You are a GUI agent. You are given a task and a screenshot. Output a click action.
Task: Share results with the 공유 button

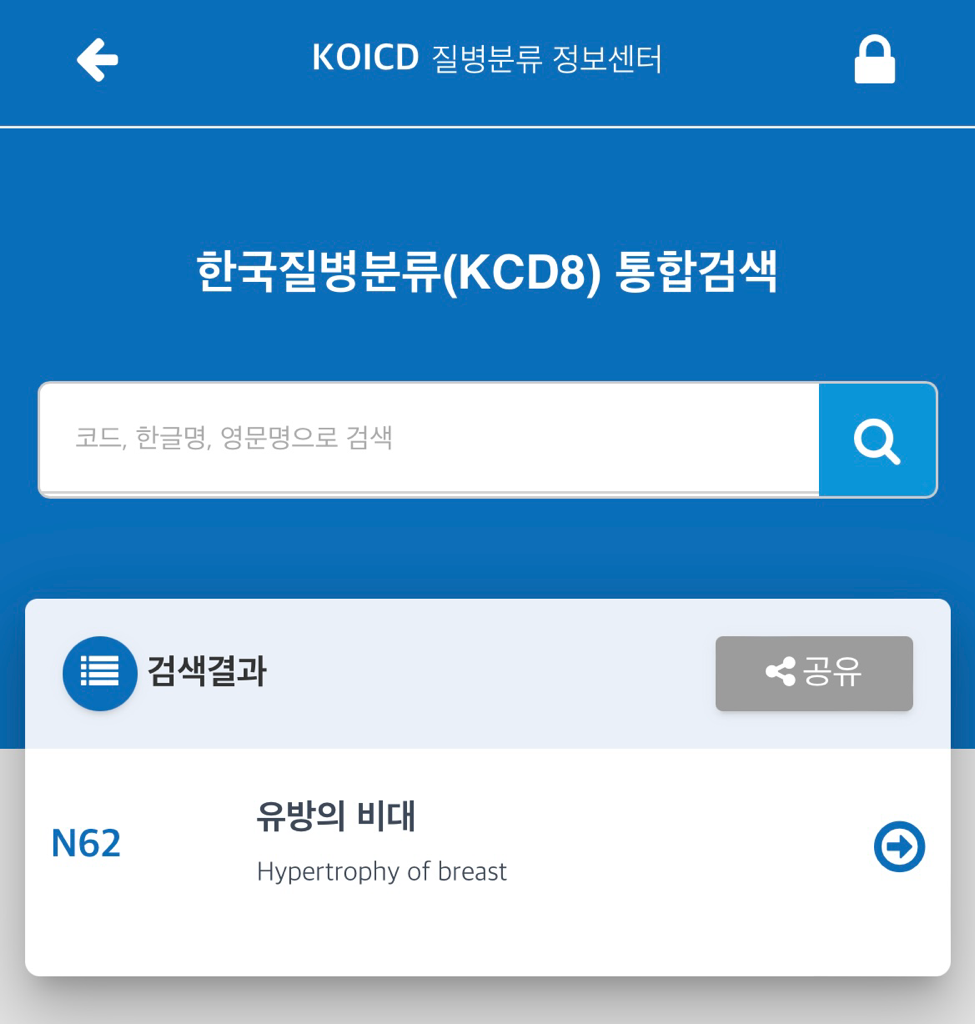[x=813, y=673]
